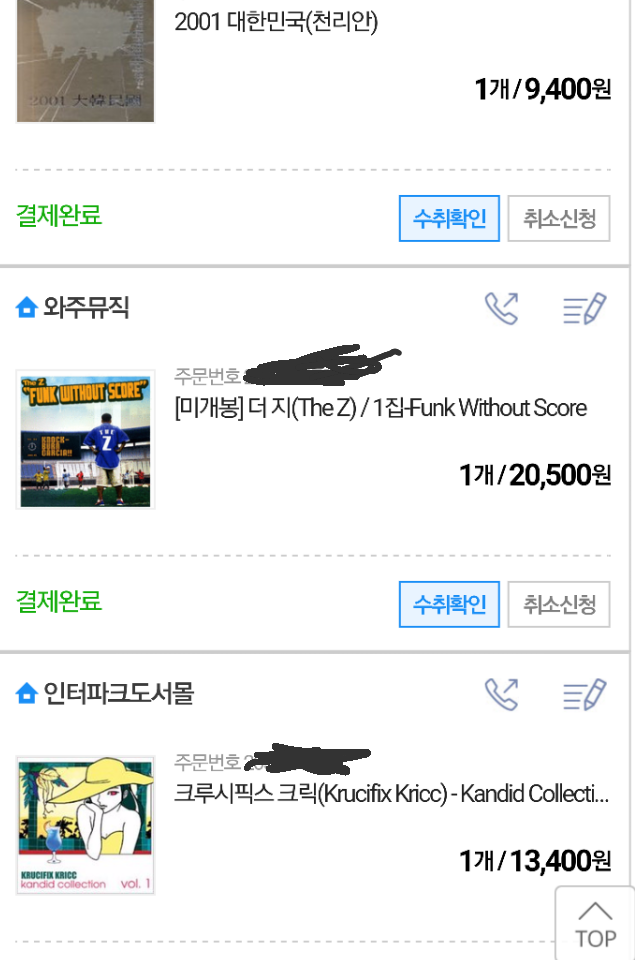The height and width of the screenshot is (960, 635).
Task: Call the seller 와주뮤직
Action: pyautogui.click(x=501, y=308)
